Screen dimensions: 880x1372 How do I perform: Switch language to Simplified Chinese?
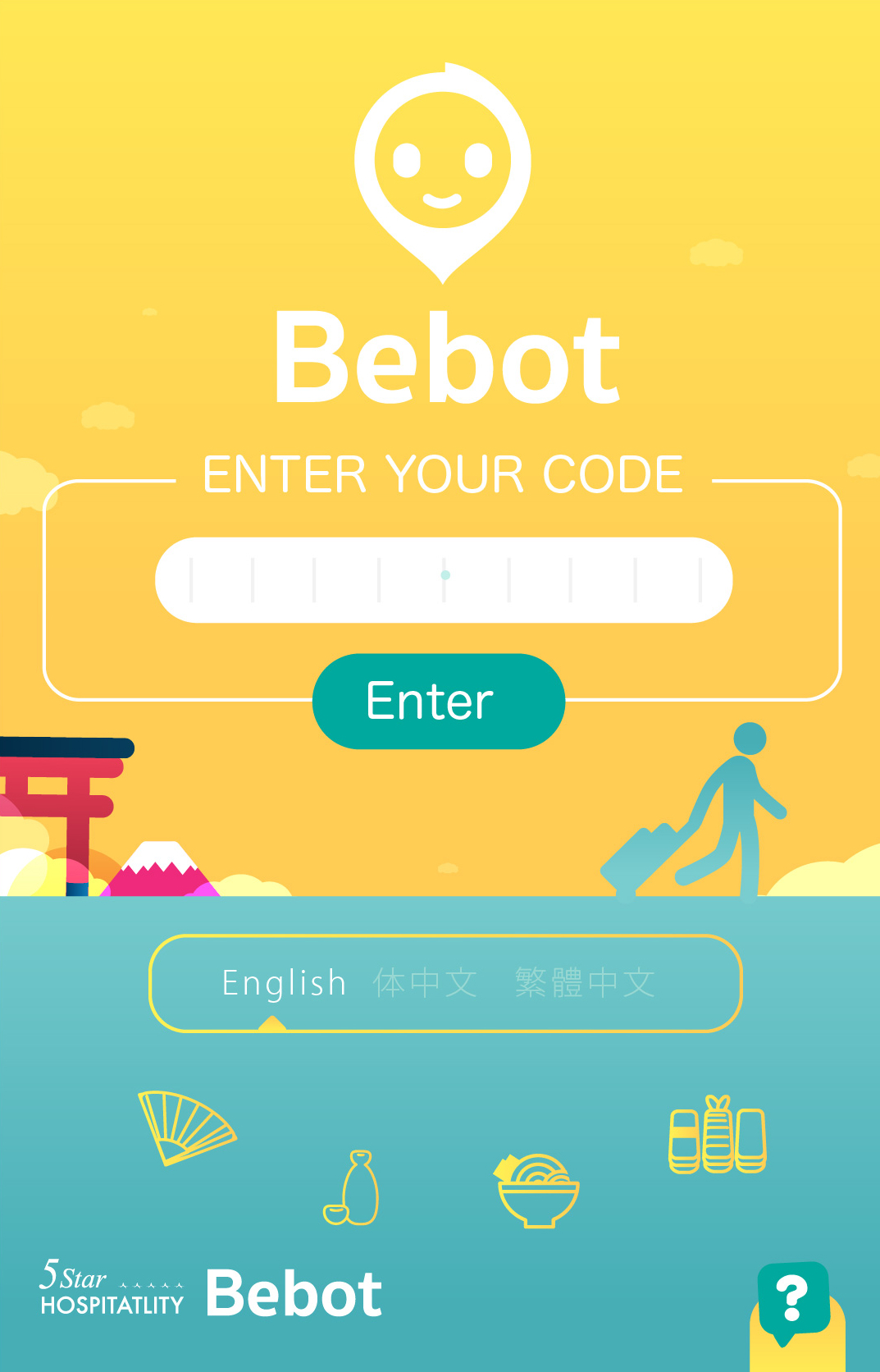(x=425, y=983)
